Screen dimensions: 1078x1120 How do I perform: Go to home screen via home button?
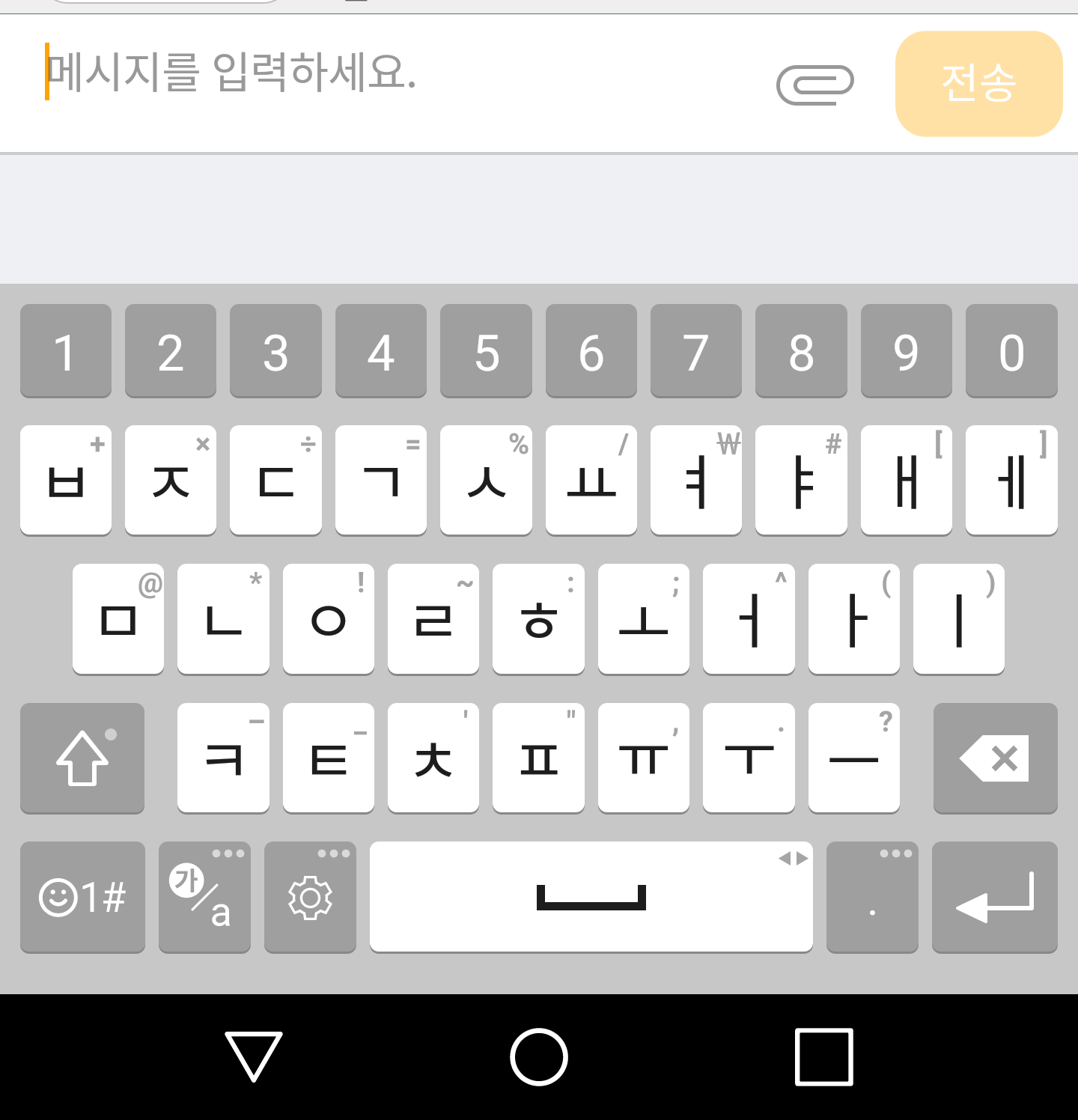[x=539, y=1056]
